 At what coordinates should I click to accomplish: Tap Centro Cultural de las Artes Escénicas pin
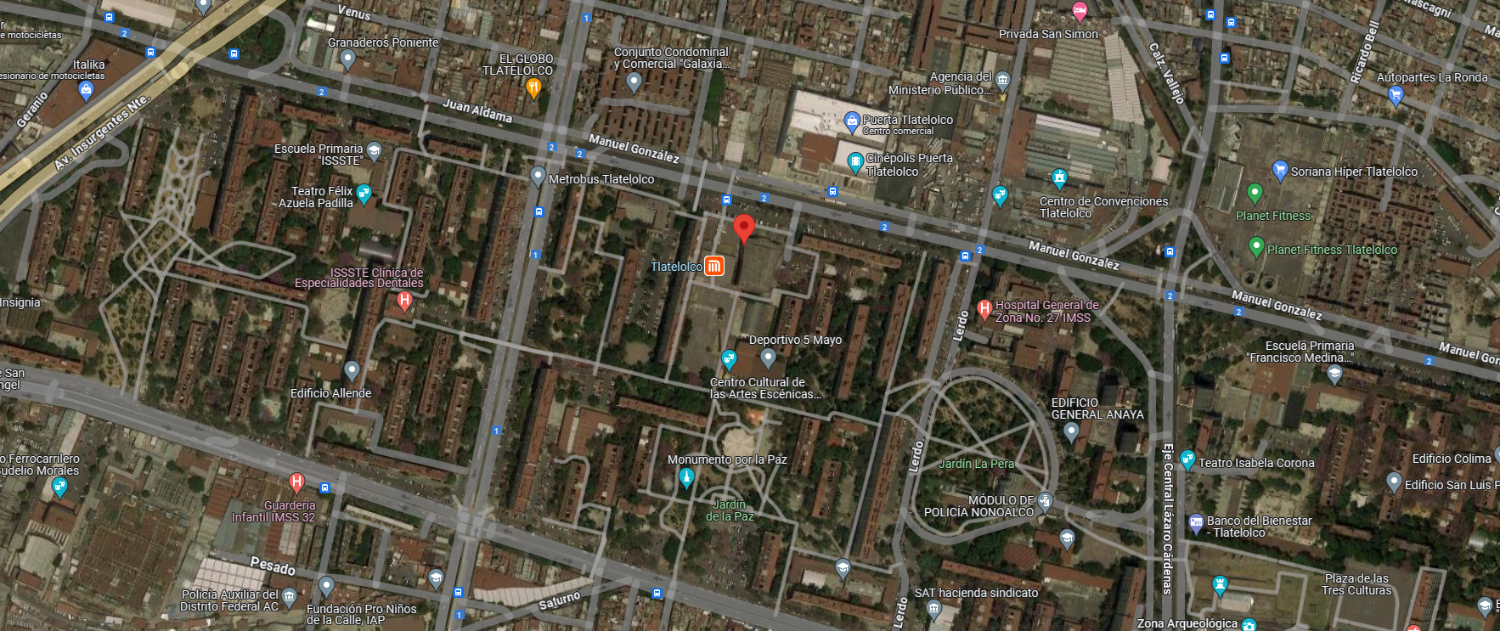(x=729, y=359)
